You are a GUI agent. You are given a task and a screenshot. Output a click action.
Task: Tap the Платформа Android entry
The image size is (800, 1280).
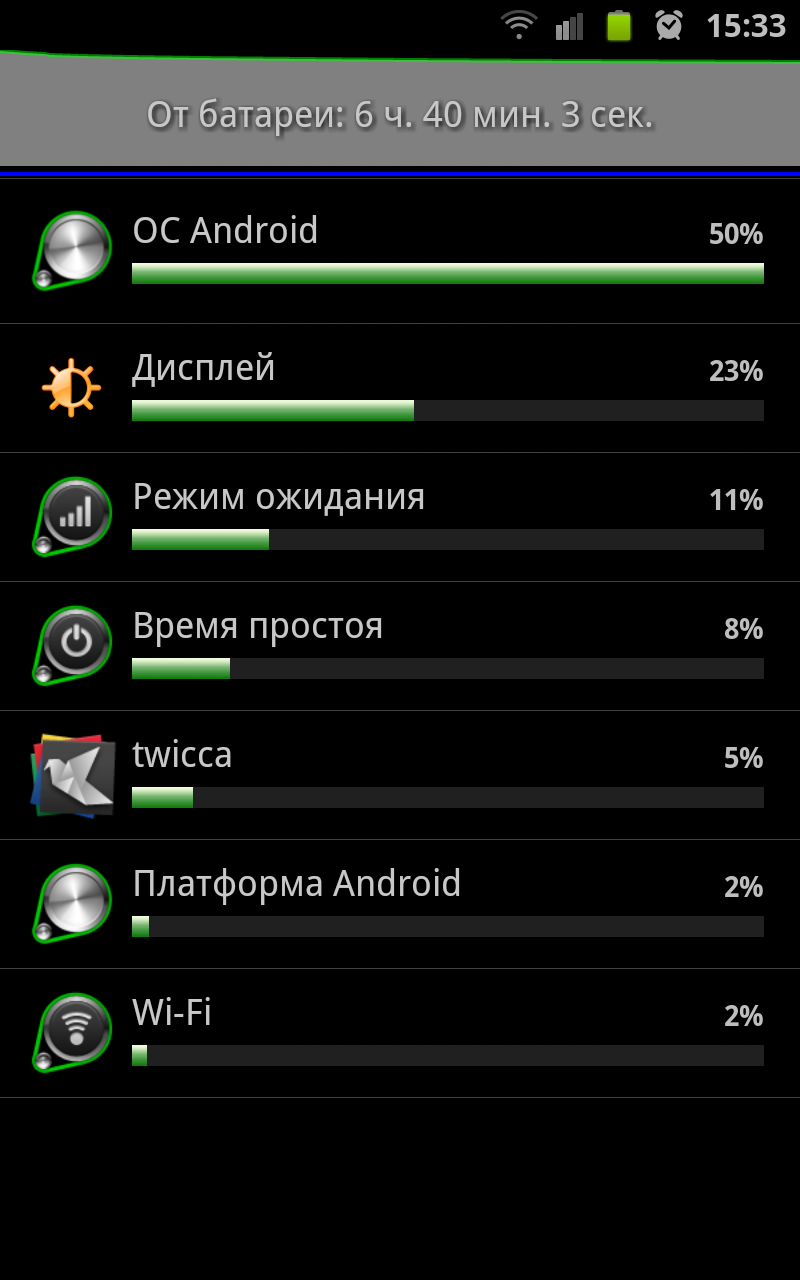click(x=400, y=904)
